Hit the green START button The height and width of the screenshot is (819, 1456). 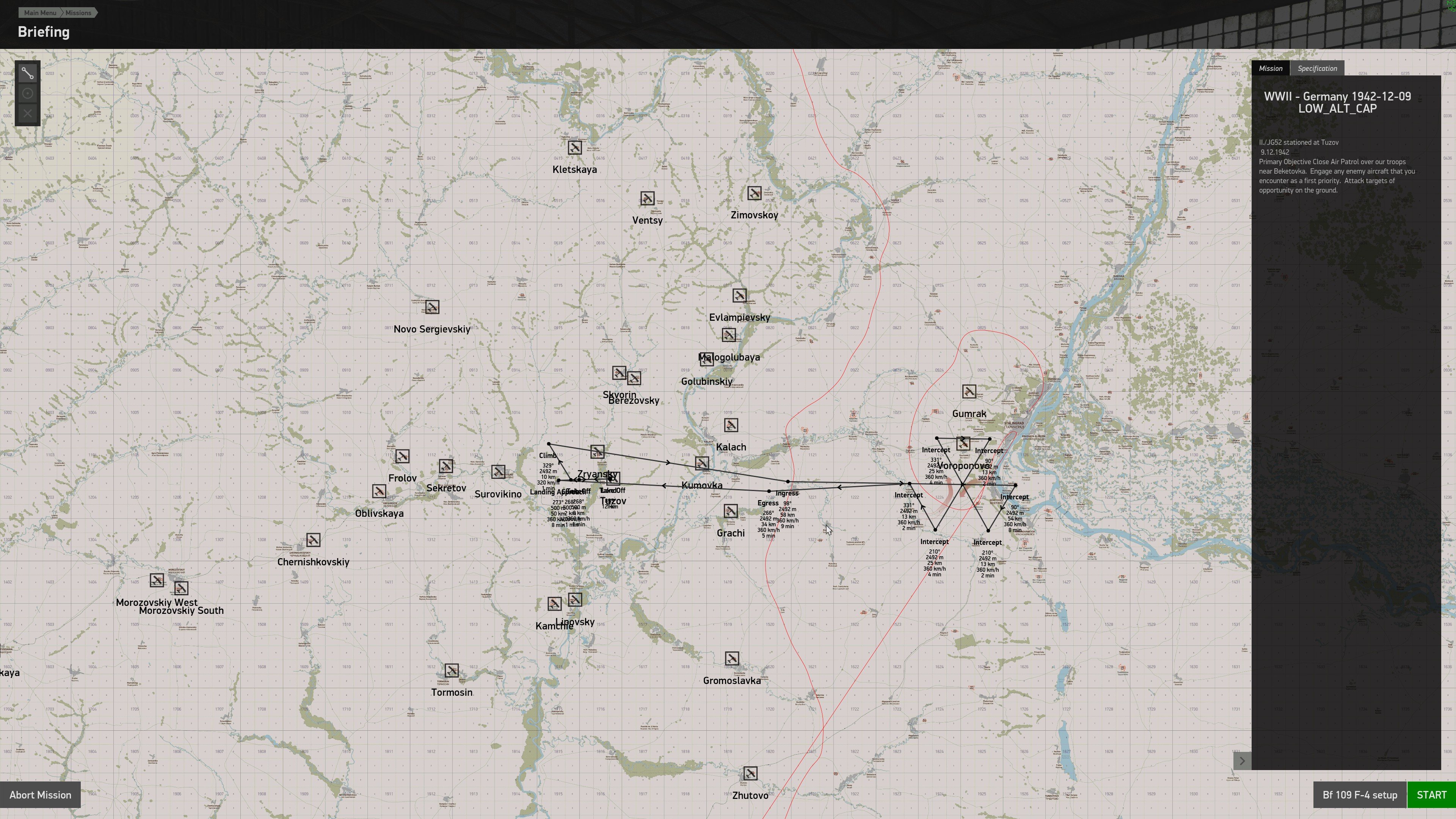(x=1431, y=795)
